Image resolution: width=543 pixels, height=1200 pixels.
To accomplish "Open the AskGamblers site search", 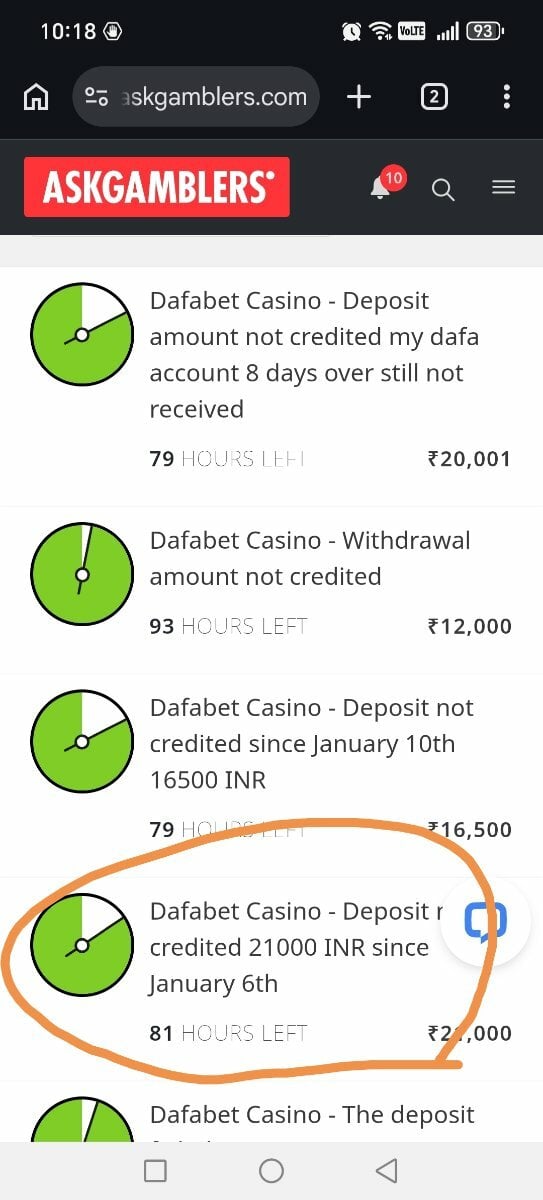I will (443, 188).
